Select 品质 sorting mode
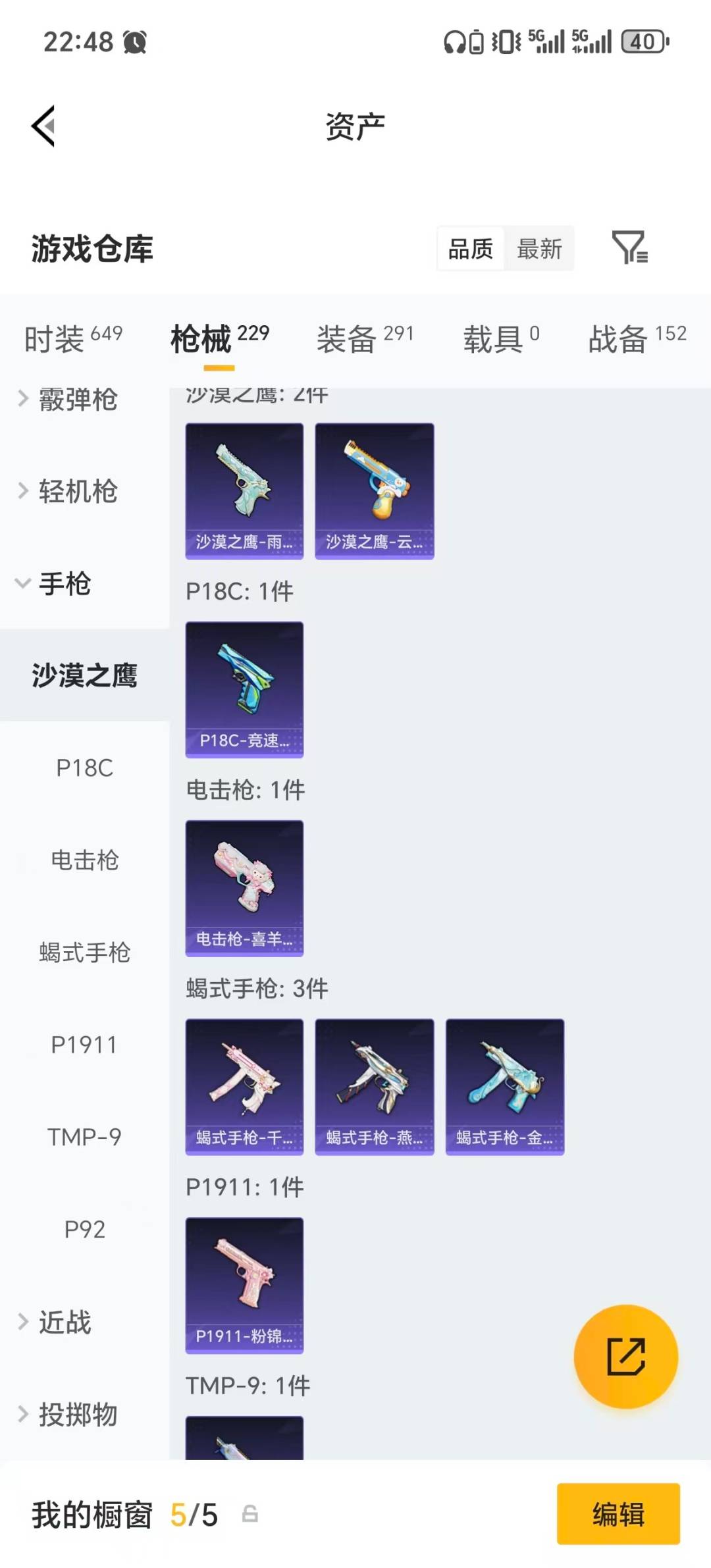The image size is (711, 1568). pos(470,249)
